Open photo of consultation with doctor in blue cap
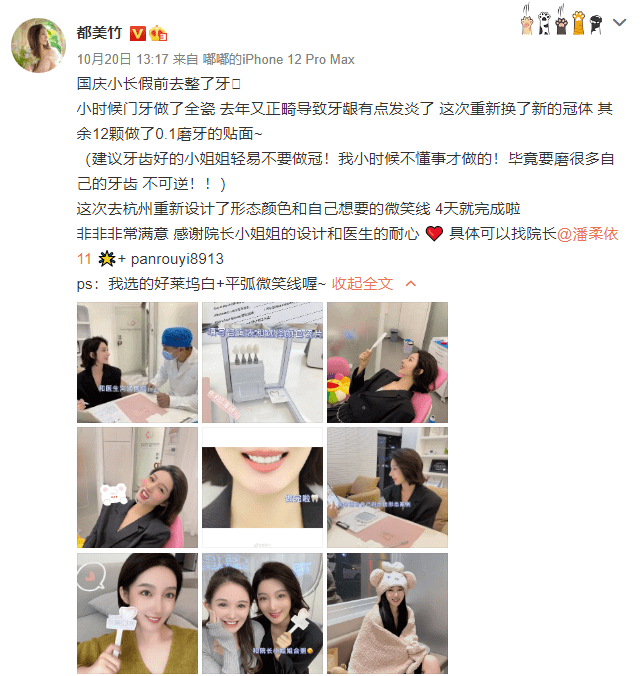This screenshot has height=676, width=643. 137,362
